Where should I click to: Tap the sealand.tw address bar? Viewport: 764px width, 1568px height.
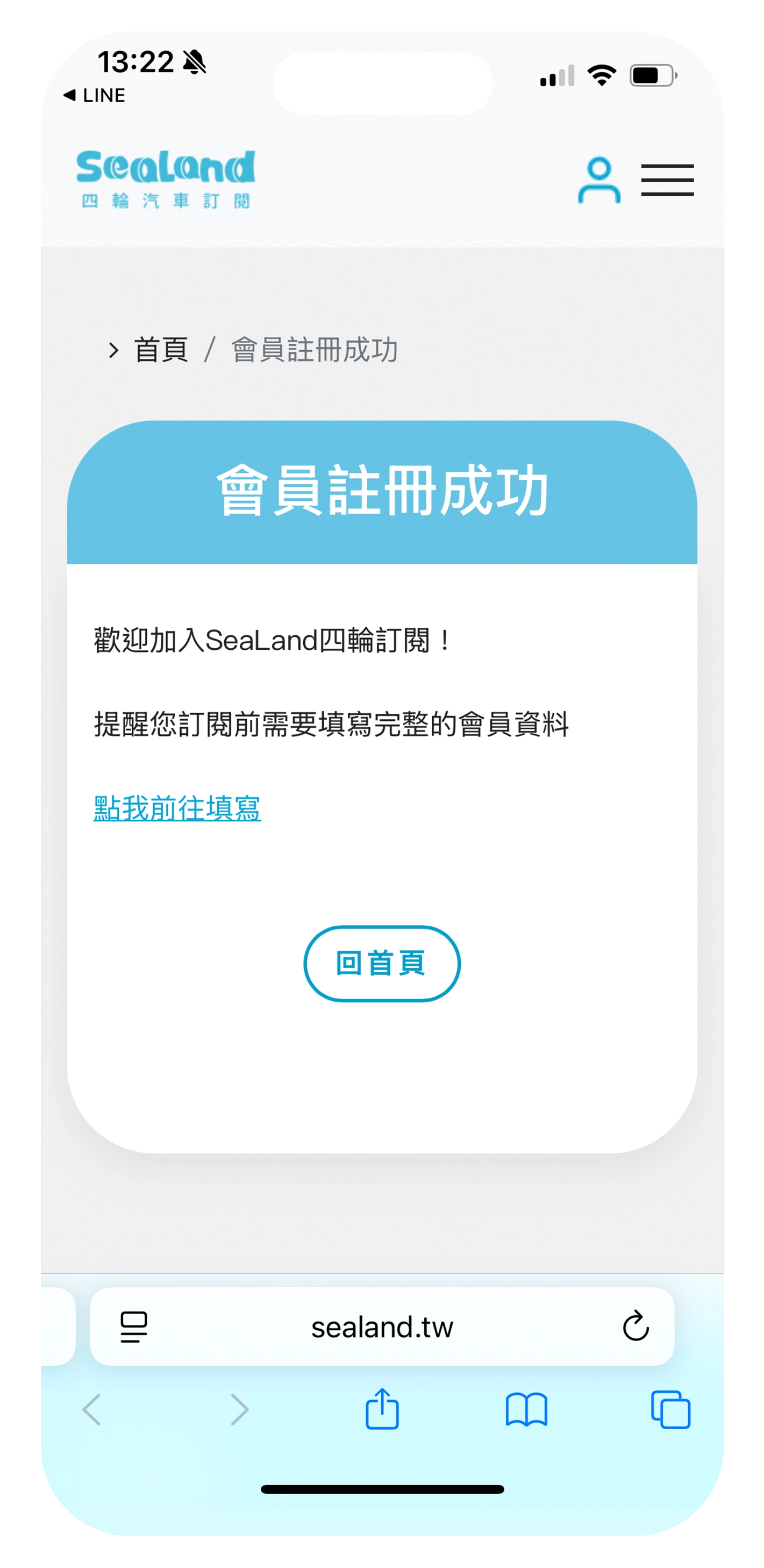coord(382,1327)
